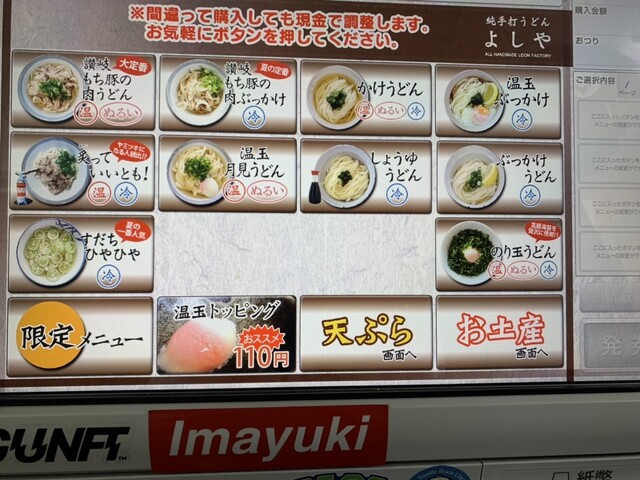Open お土産 screen
The image size is (640, 480).
click(x=499, y=332)
